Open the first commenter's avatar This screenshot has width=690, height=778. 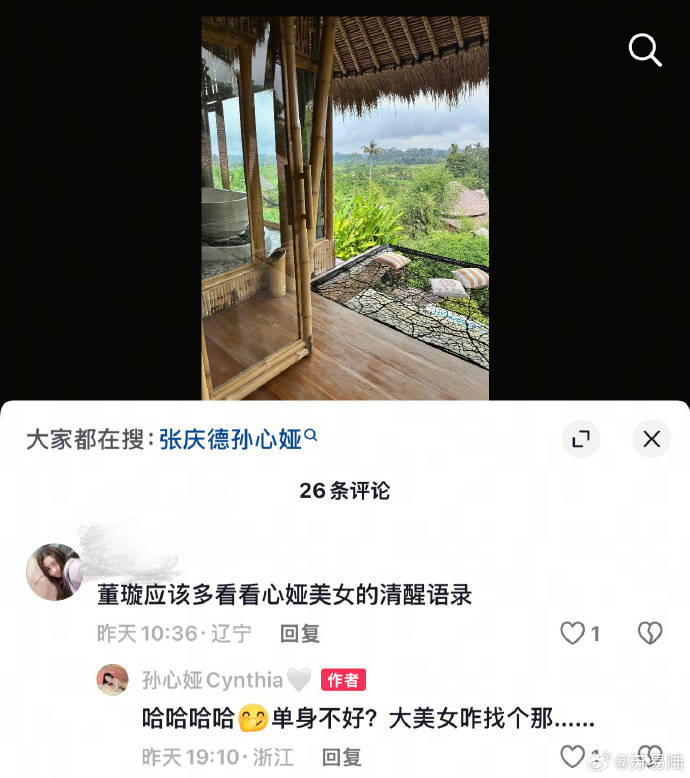[x=54, y=572]
